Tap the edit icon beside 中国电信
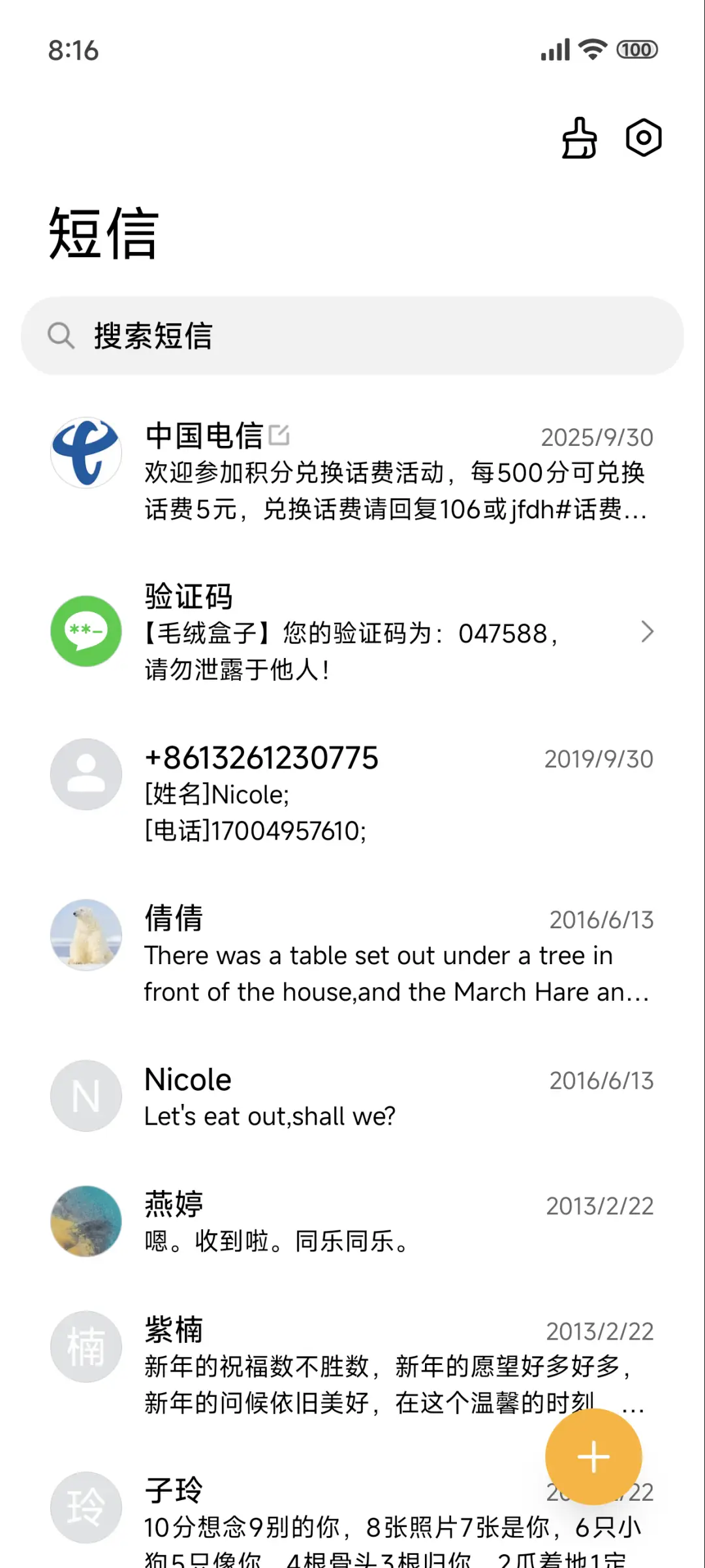The height and width of the screenshot is (1568, 705). (x=281, y=434)
